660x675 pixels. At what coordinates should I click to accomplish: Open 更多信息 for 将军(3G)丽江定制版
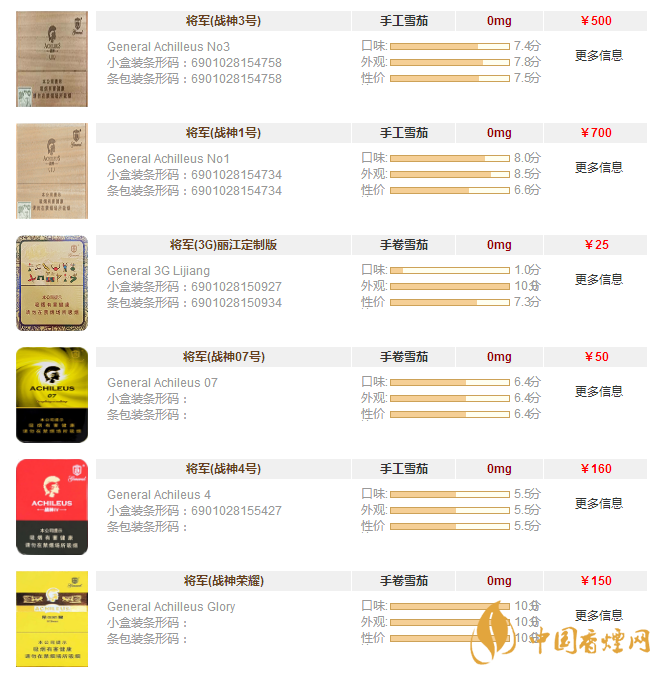[x=598, y=279]
